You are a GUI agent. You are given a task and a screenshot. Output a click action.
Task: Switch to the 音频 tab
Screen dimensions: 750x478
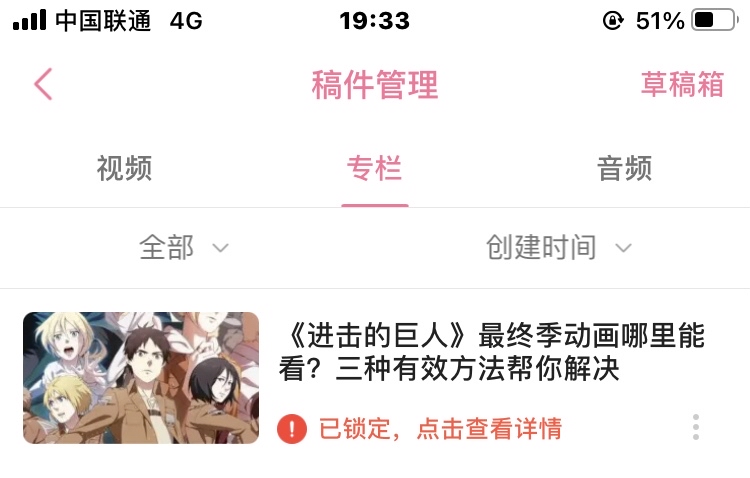point(624,168)
